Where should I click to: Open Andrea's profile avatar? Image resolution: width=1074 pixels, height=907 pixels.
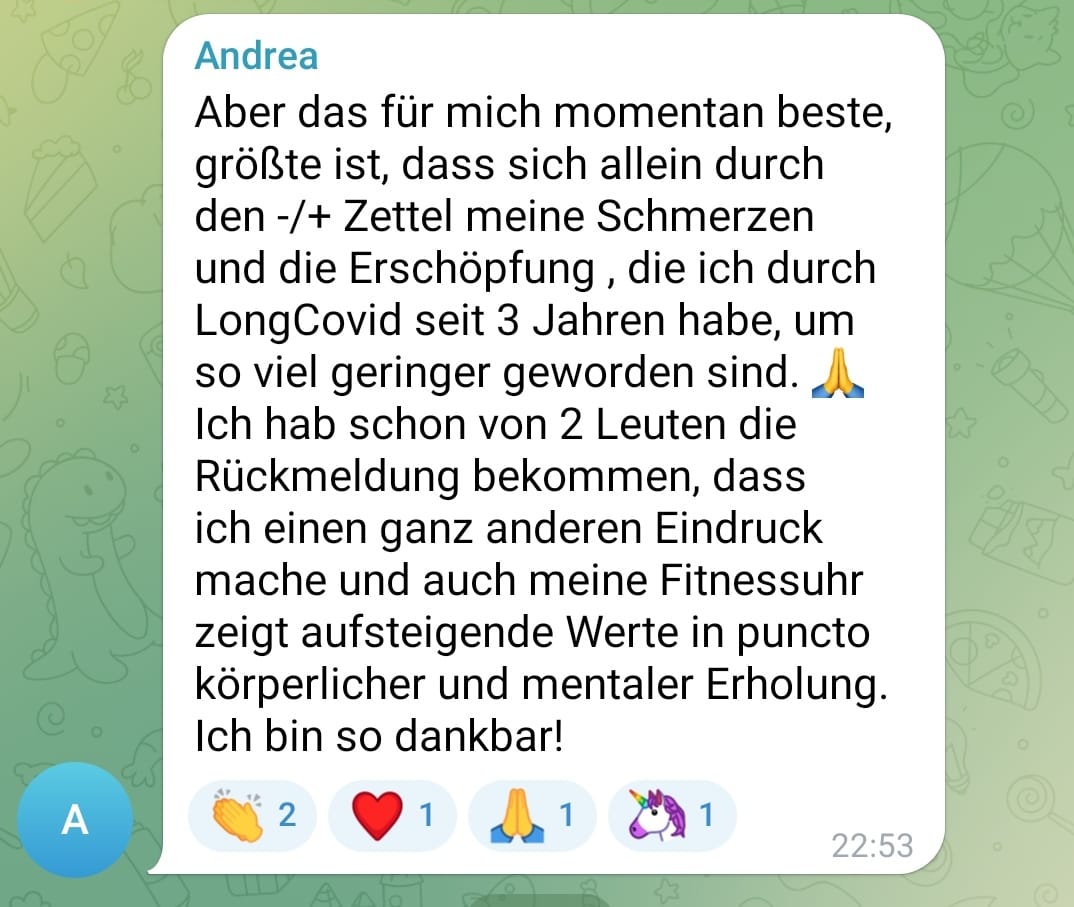75,820
